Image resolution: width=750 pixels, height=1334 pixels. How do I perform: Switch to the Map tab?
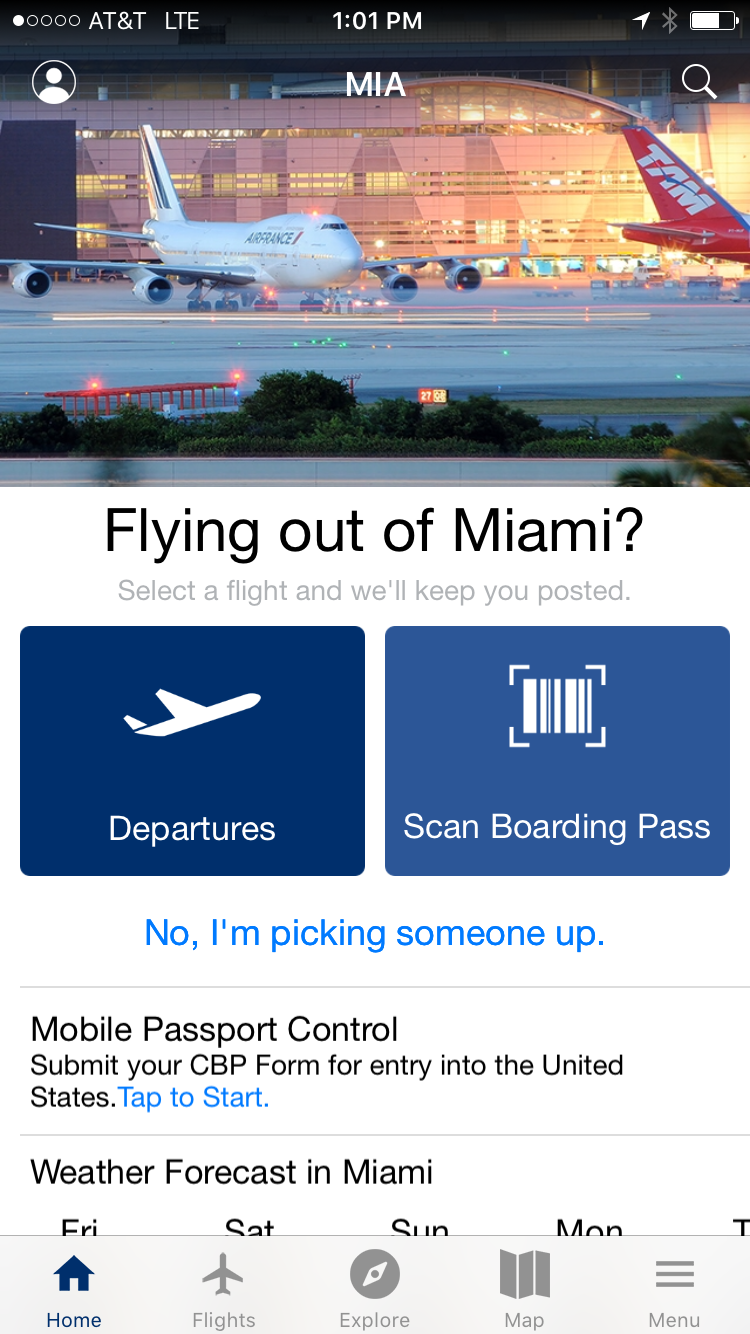tap(524, 1290)
